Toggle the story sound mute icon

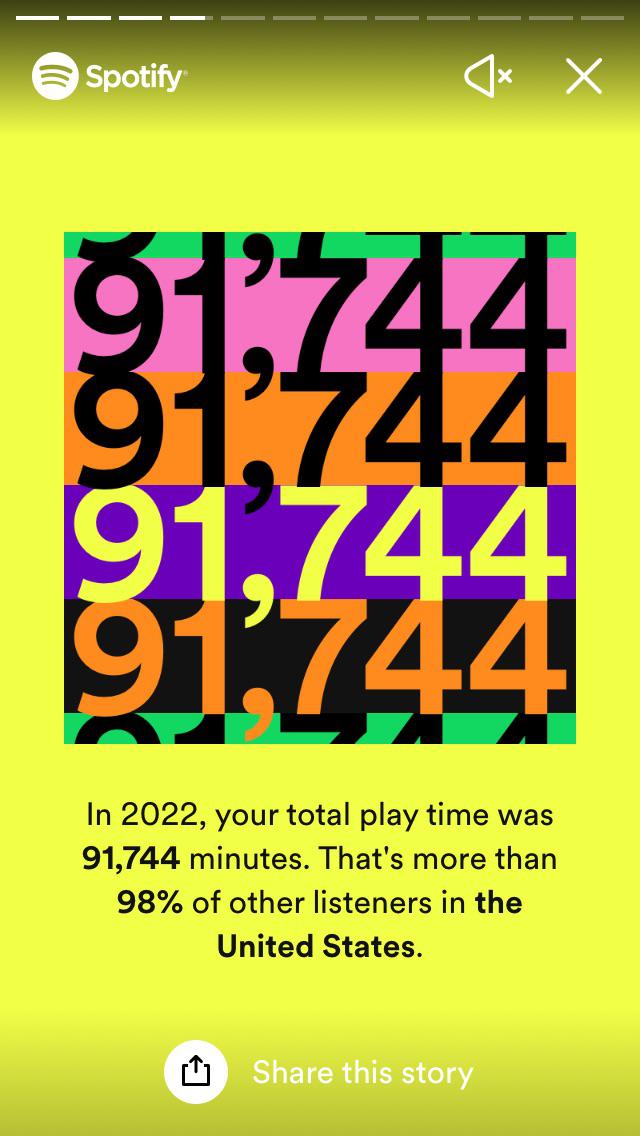pos(487,76)
